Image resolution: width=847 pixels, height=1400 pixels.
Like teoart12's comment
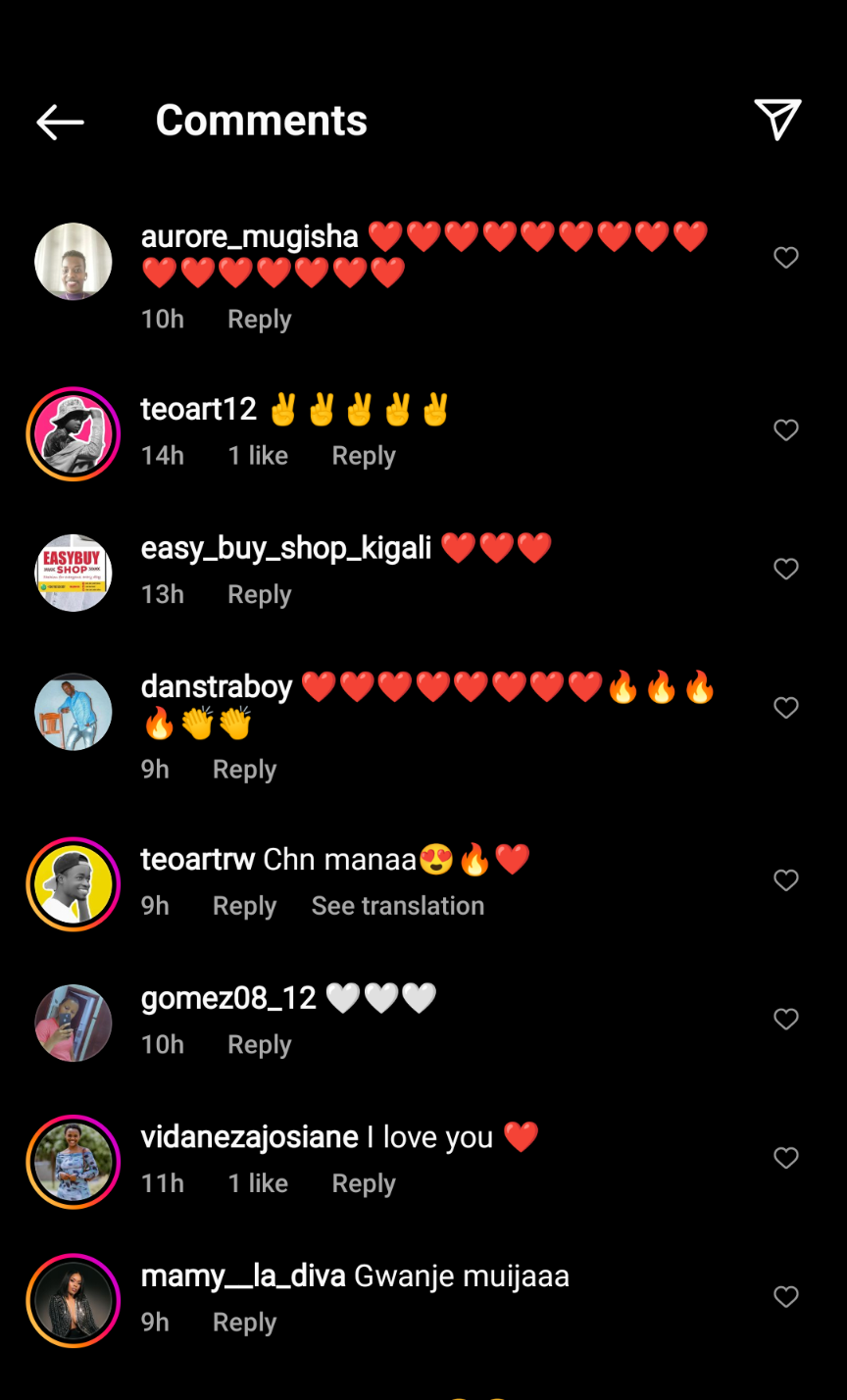[x=786, y=430]
